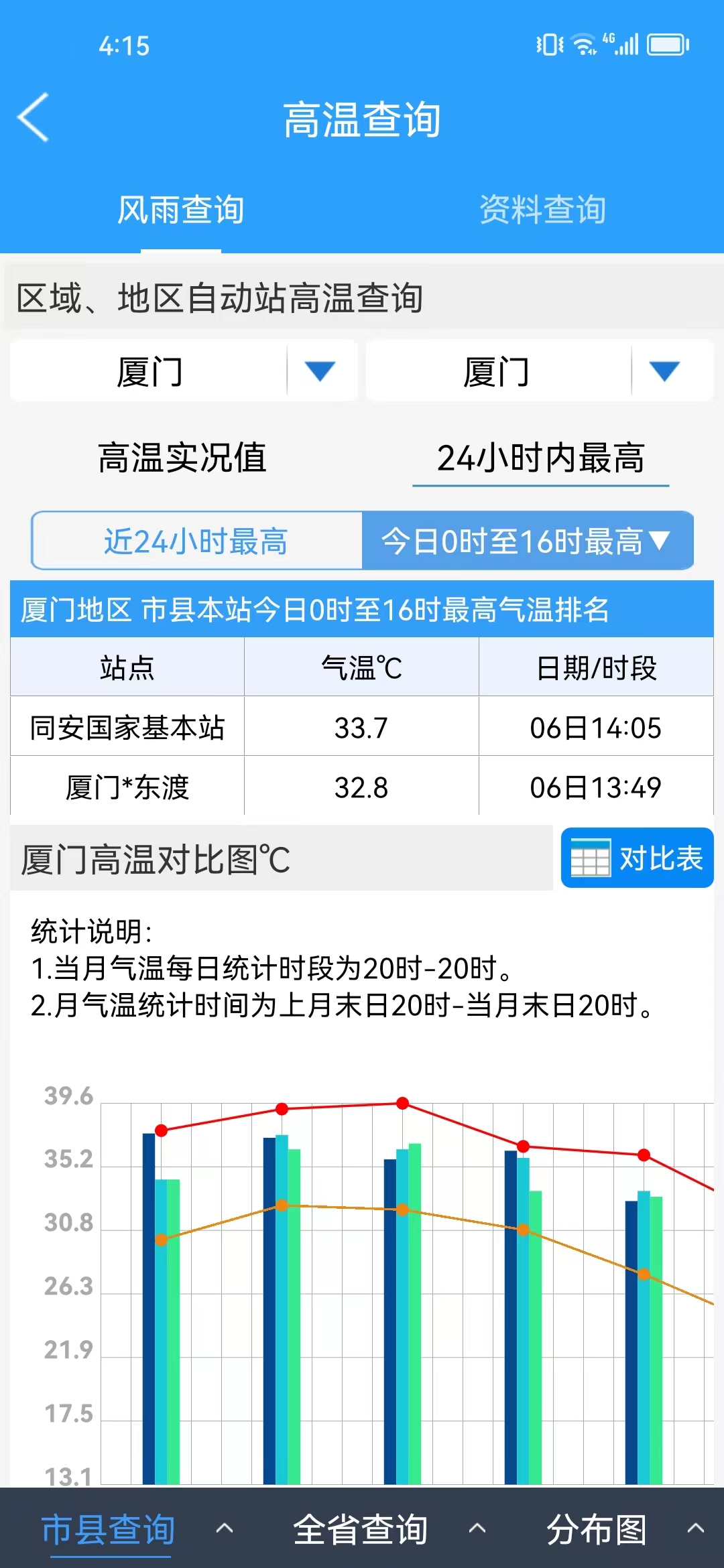The image size is (724, 1568).
Task: Choose the 近24小时最高 option
Action: [x=196, y=541]
